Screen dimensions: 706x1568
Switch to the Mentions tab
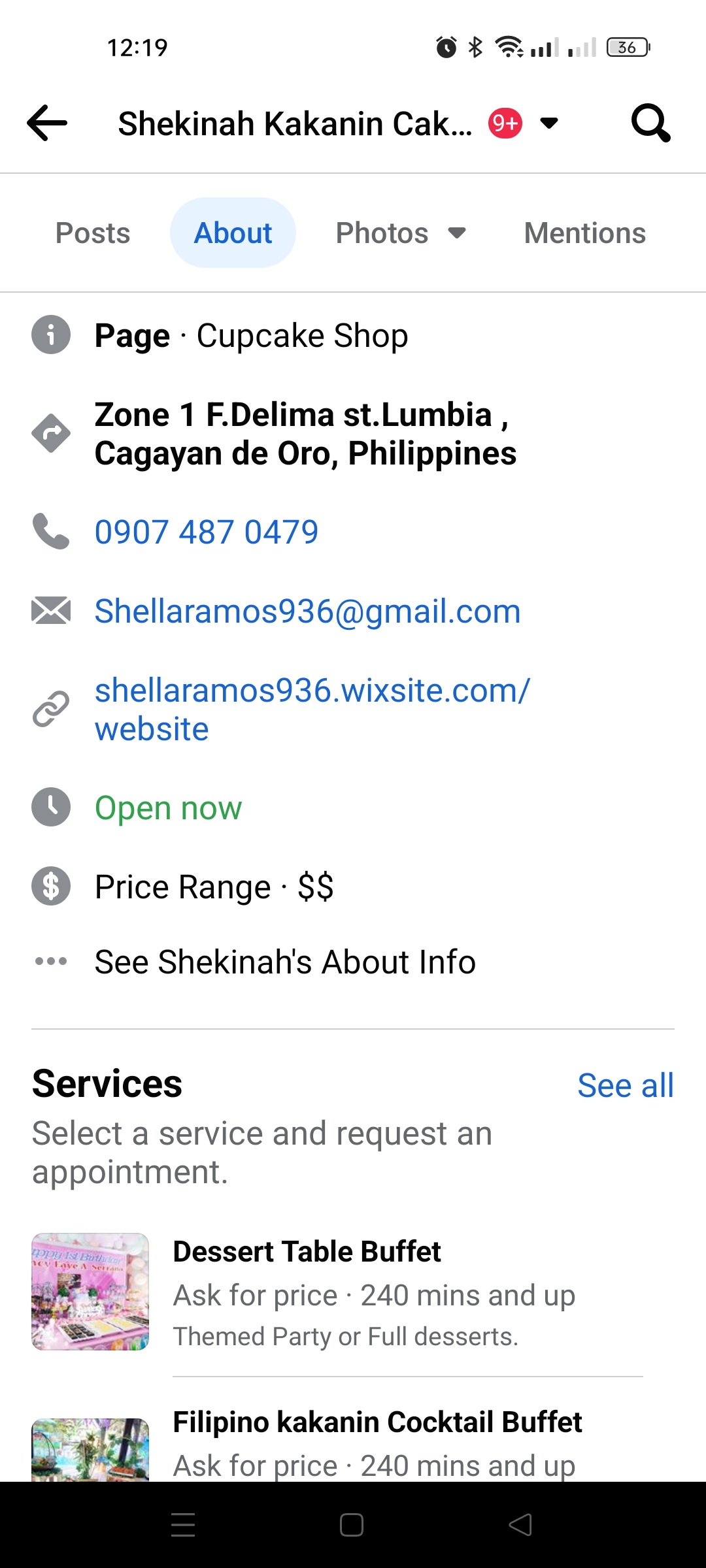coord(584,233)
